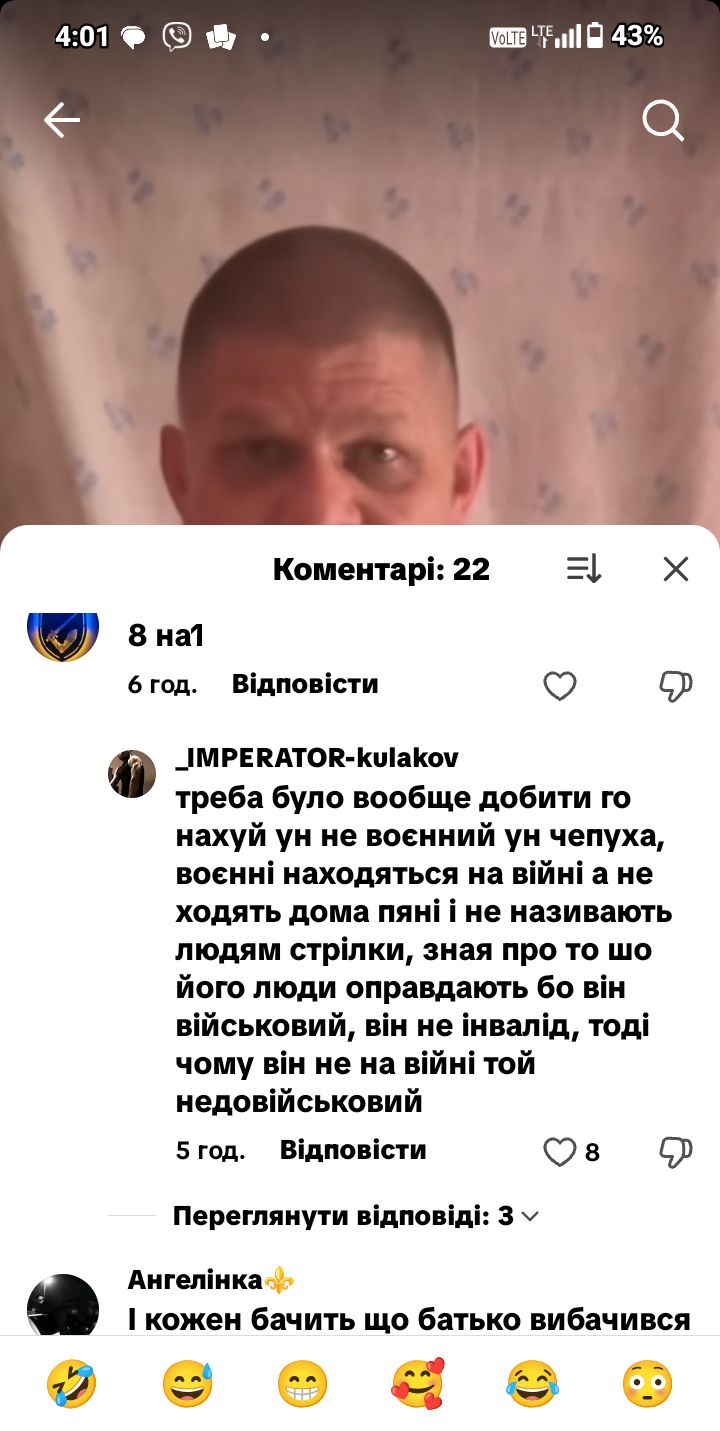Open search with the magnifier icon
The image size is (720, 1431).
pos(662,122)
